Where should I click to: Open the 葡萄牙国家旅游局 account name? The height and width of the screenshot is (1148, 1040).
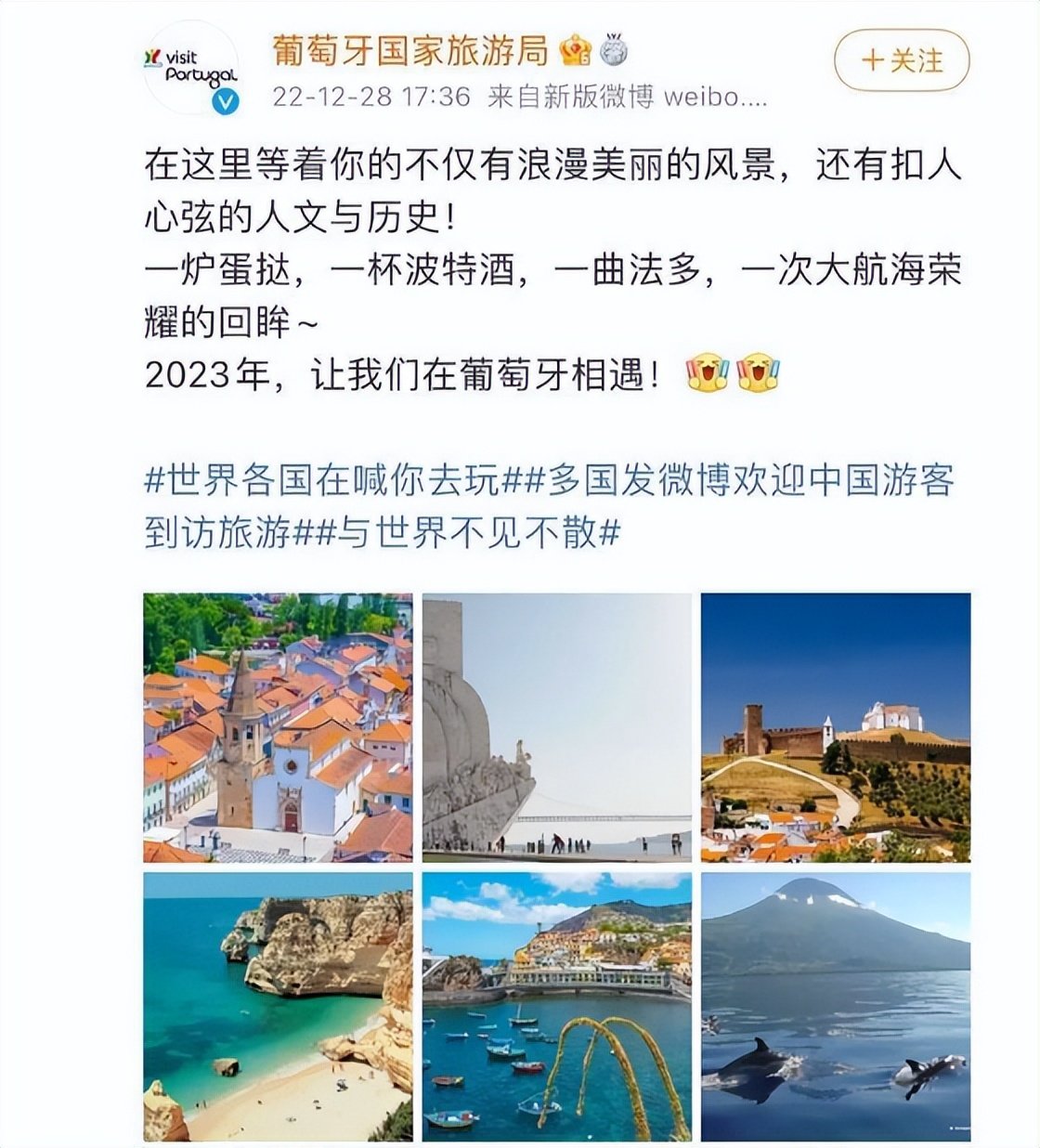[x=410, y=51]
